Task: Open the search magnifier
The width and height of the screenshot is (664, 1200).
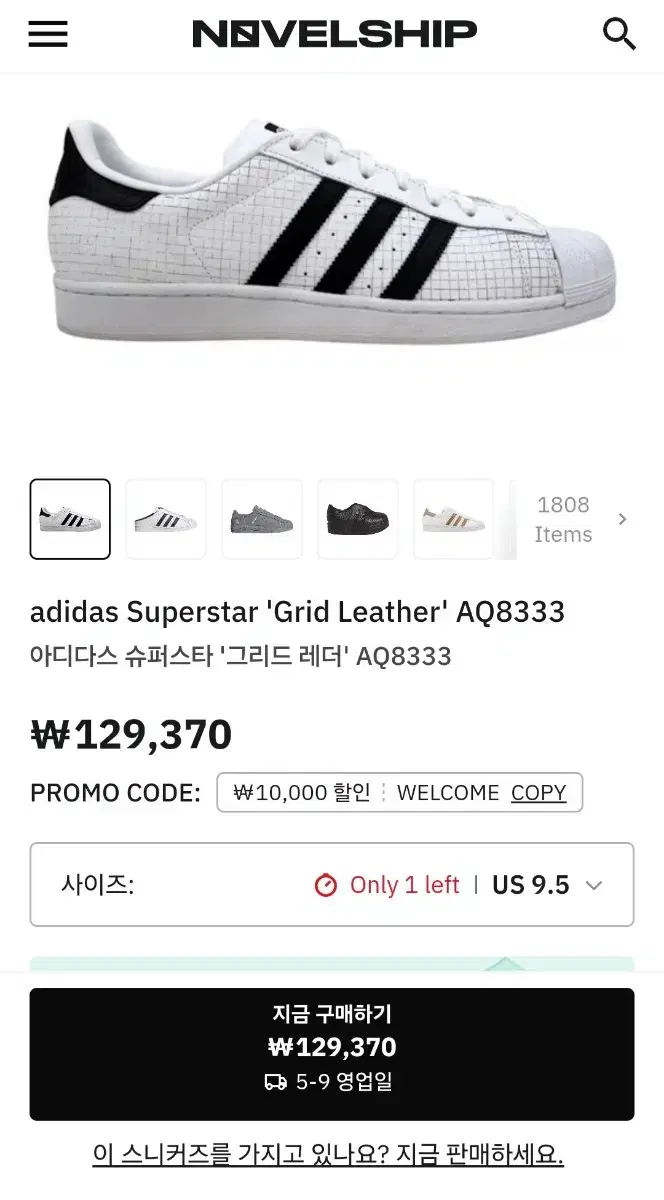Action: click(x=619, y=34)
